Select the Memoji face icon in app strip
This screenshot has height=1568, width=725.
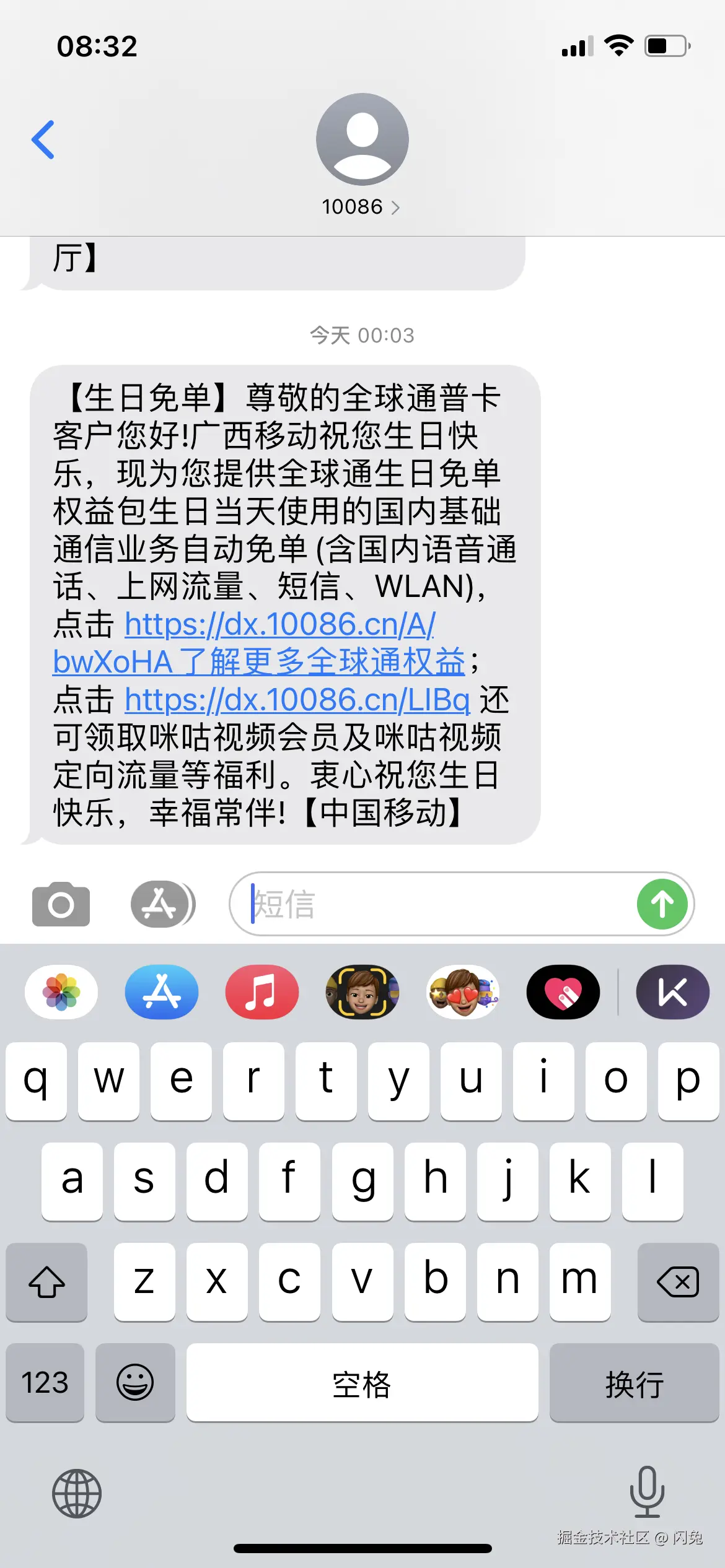tap(362, 991)
